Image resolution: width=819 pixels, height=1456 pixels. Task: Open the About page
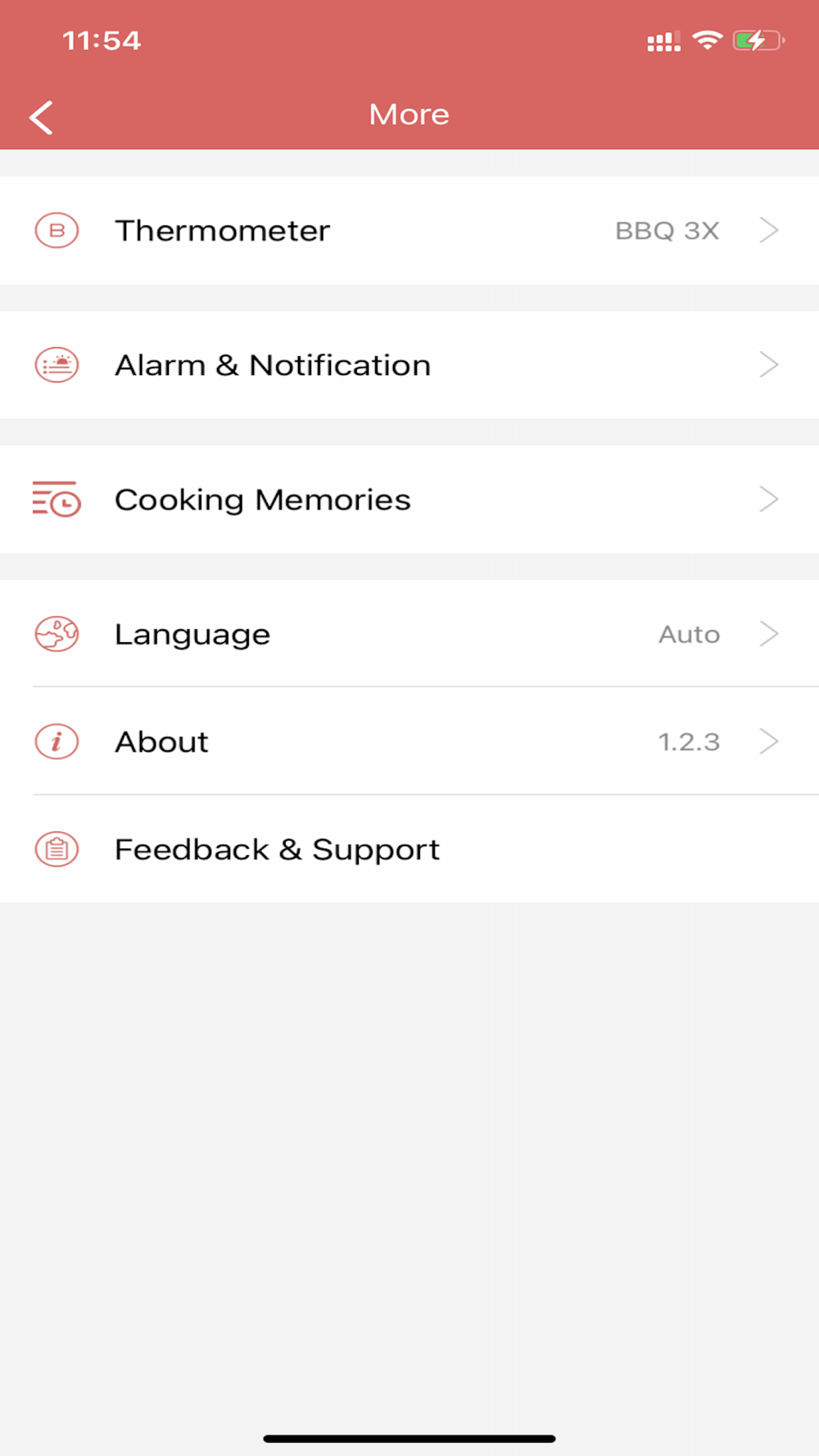click(409, 742)
